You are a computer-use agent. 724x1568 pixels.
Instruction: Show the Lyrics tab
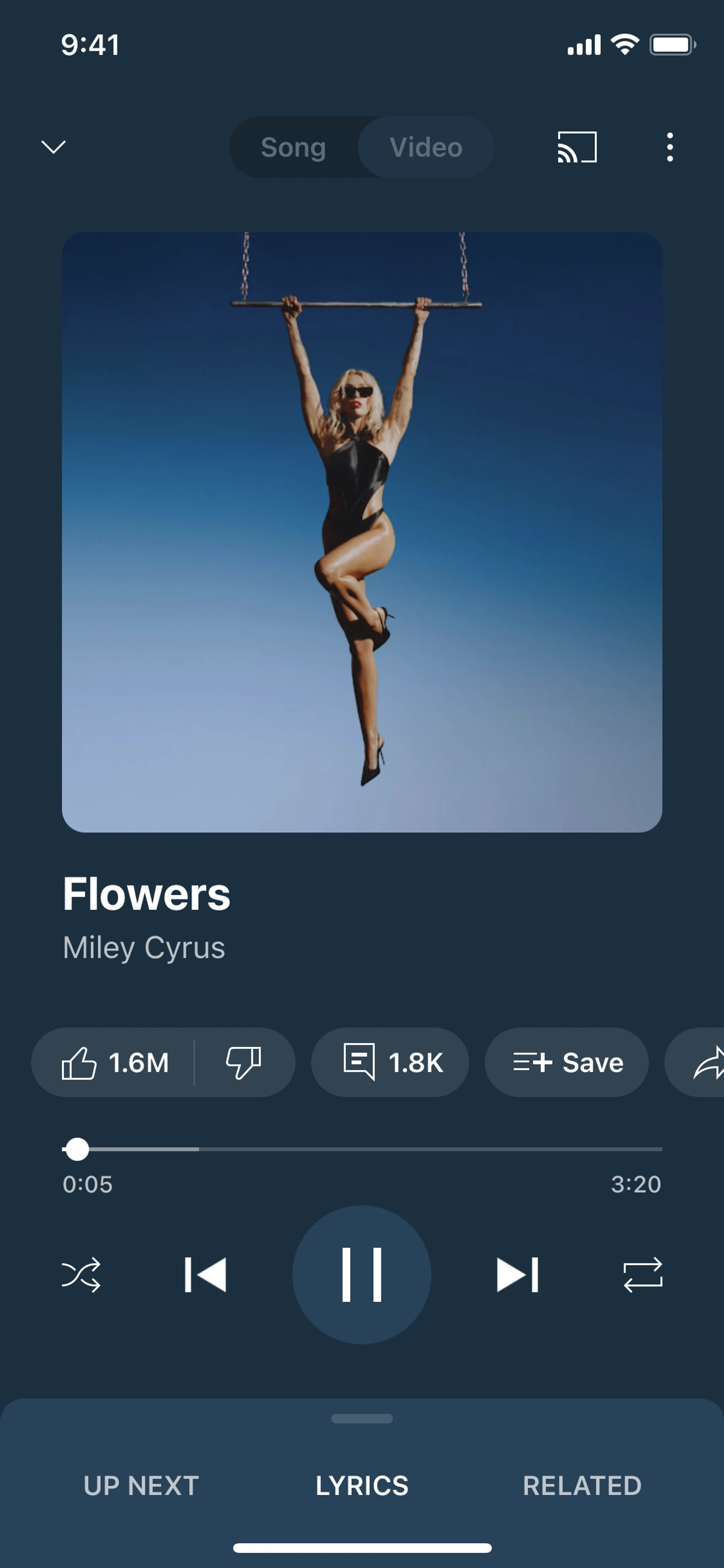[x=362, y=1486]
